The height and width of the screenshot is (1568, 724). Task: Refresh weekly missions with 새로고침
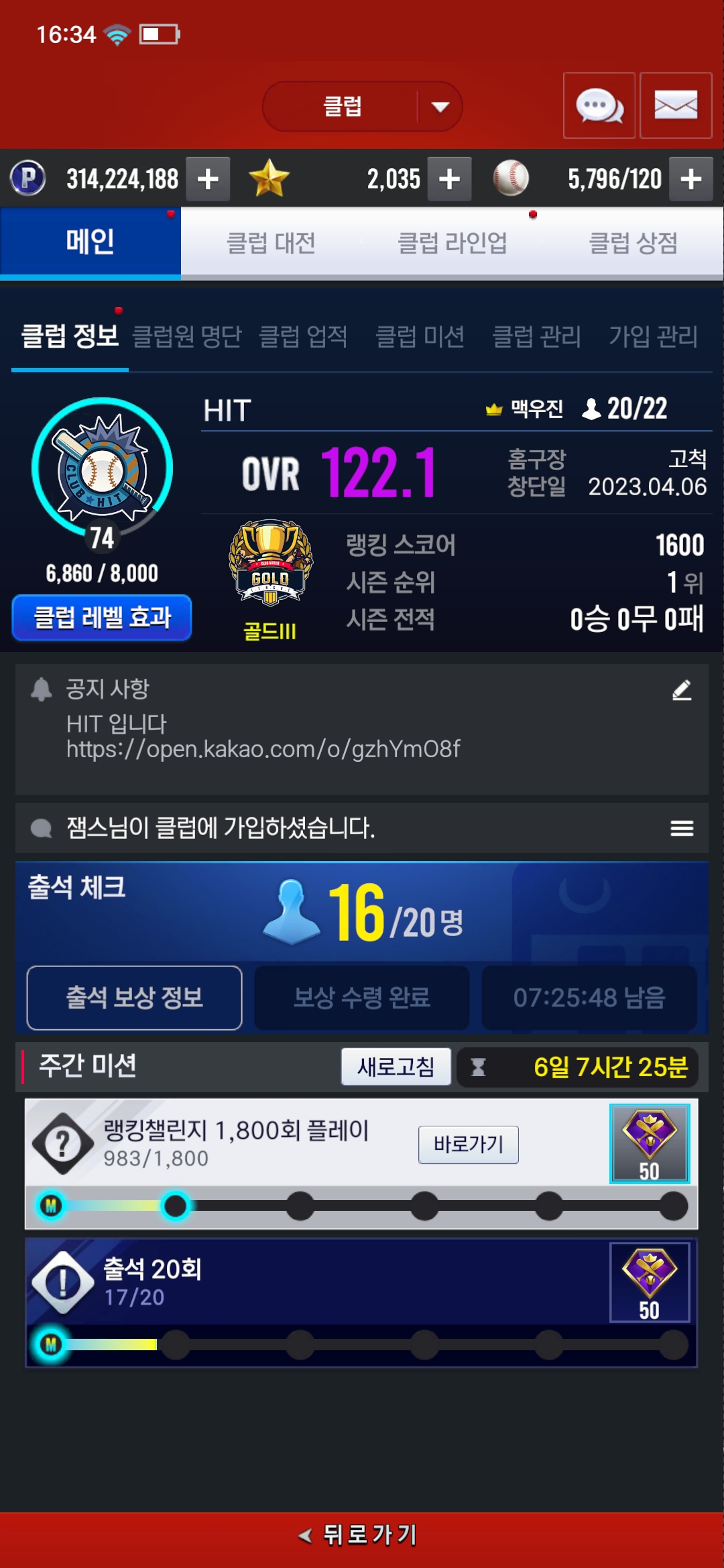click(x=396, y=1066)
